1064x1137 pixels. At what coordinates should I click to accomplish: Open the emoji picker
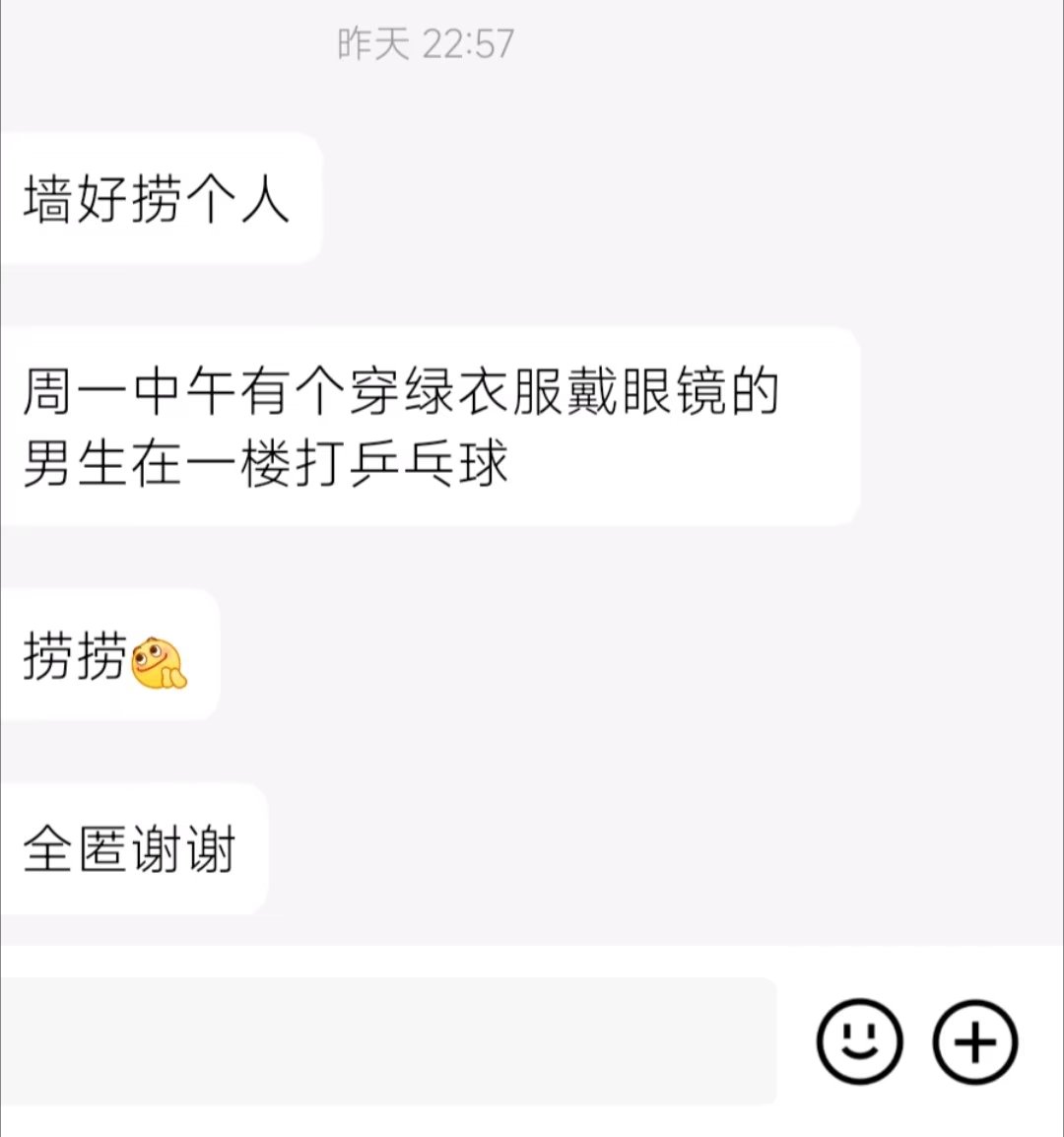pos(859,1041)
